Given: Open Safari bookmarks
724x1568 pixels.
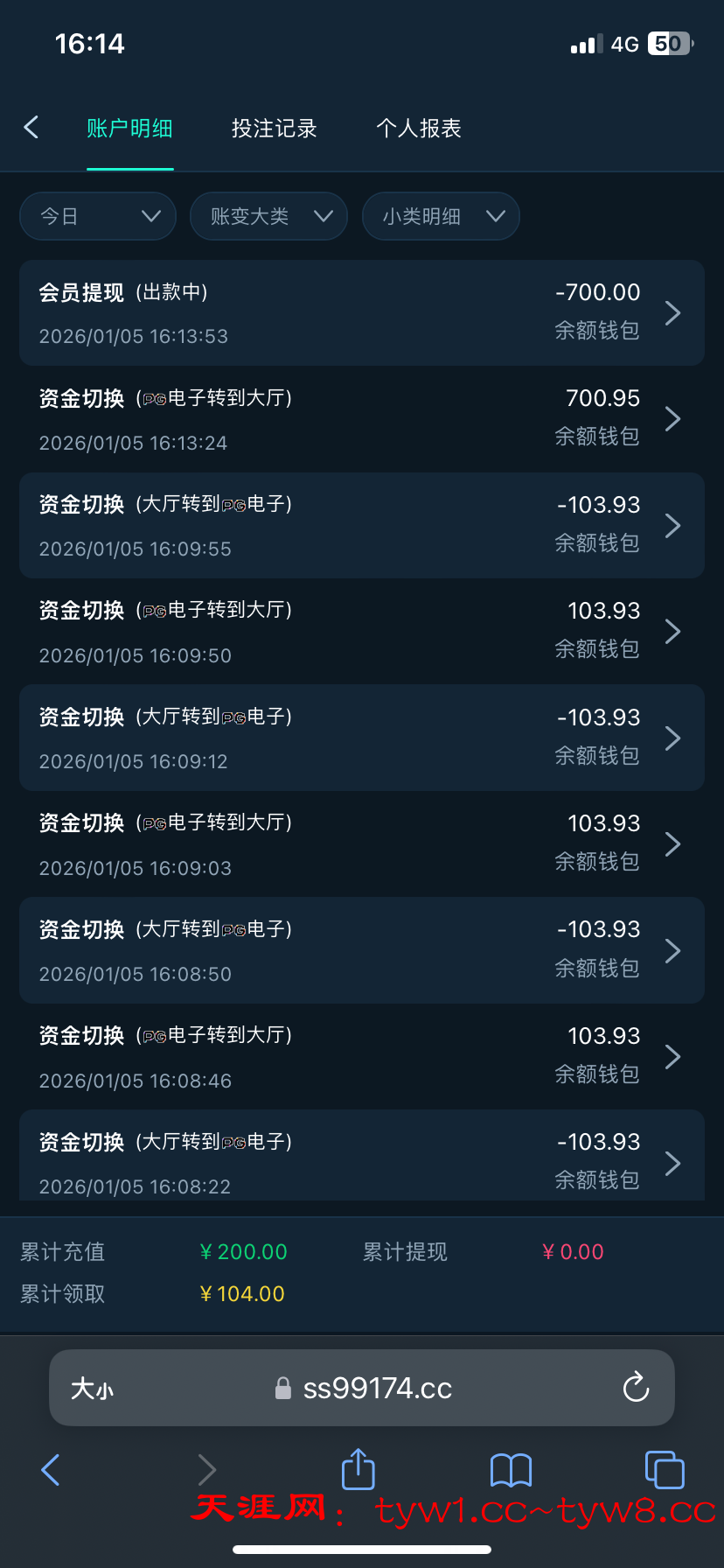Looking at the screenshot, I should [511, 1470].
